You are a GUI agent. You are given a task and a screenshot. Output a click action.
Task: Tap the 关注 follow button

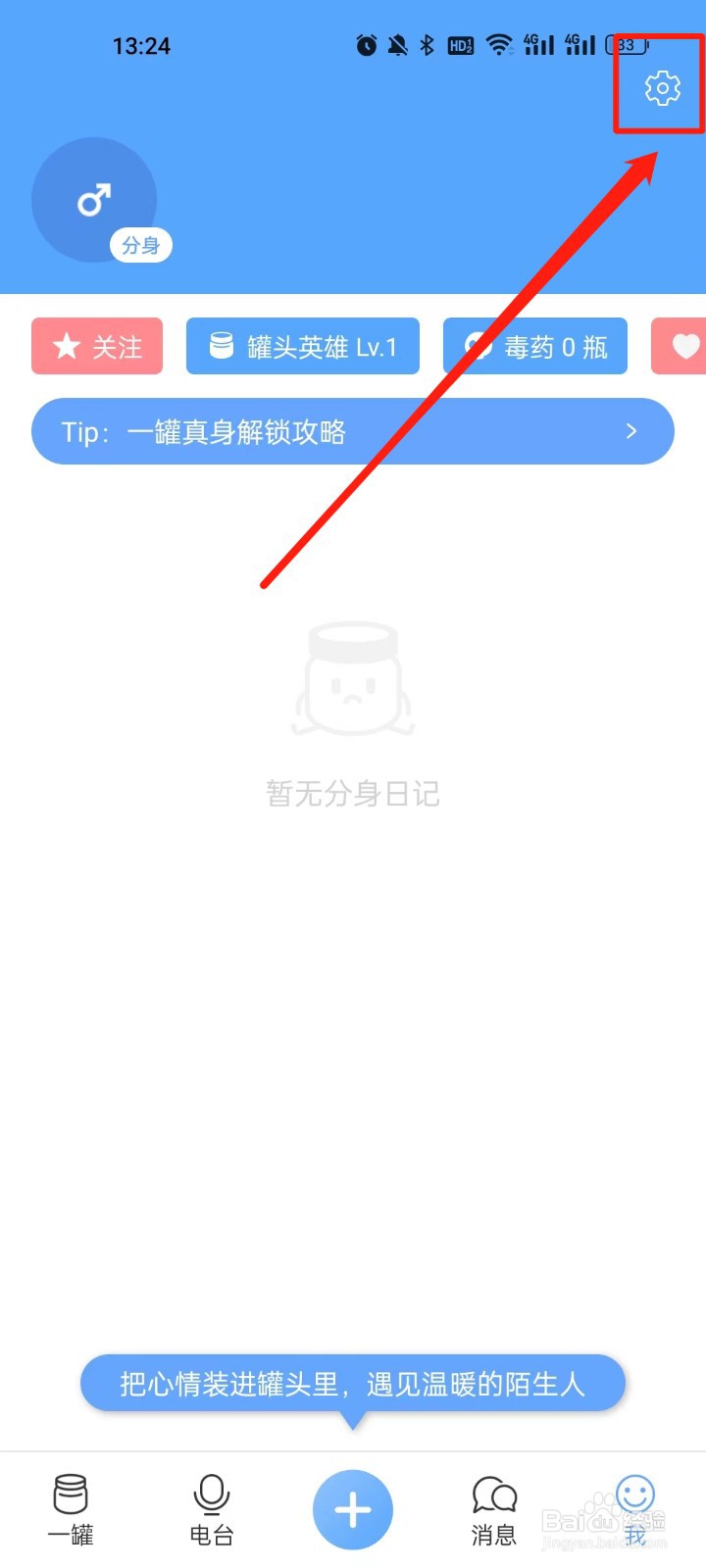tap(96, 346)
